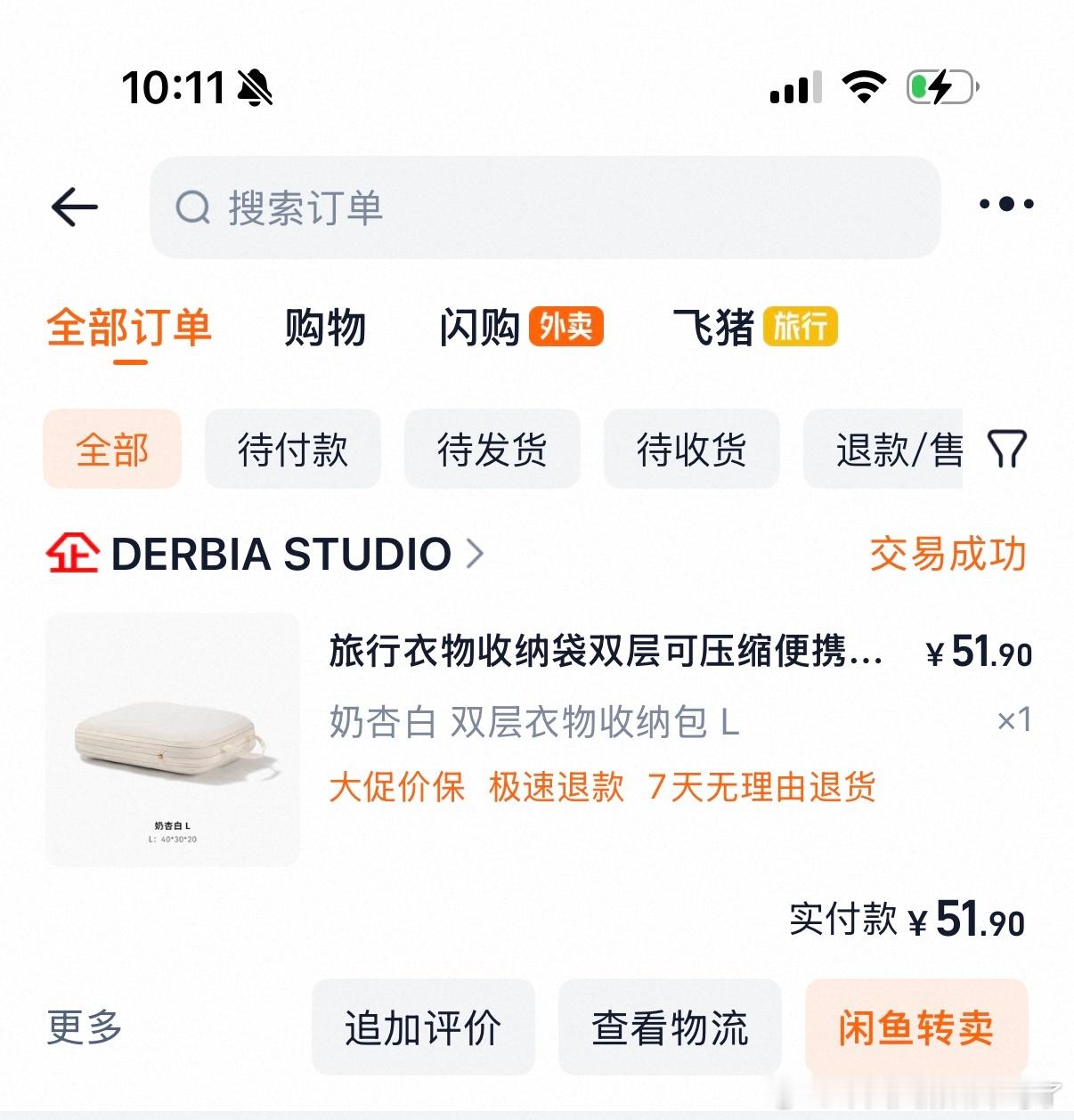Open the 旅行衣物收纳袋 product thumbnail
Viewport: 1074px width, 1120px height.
click(x=173, y=739)
